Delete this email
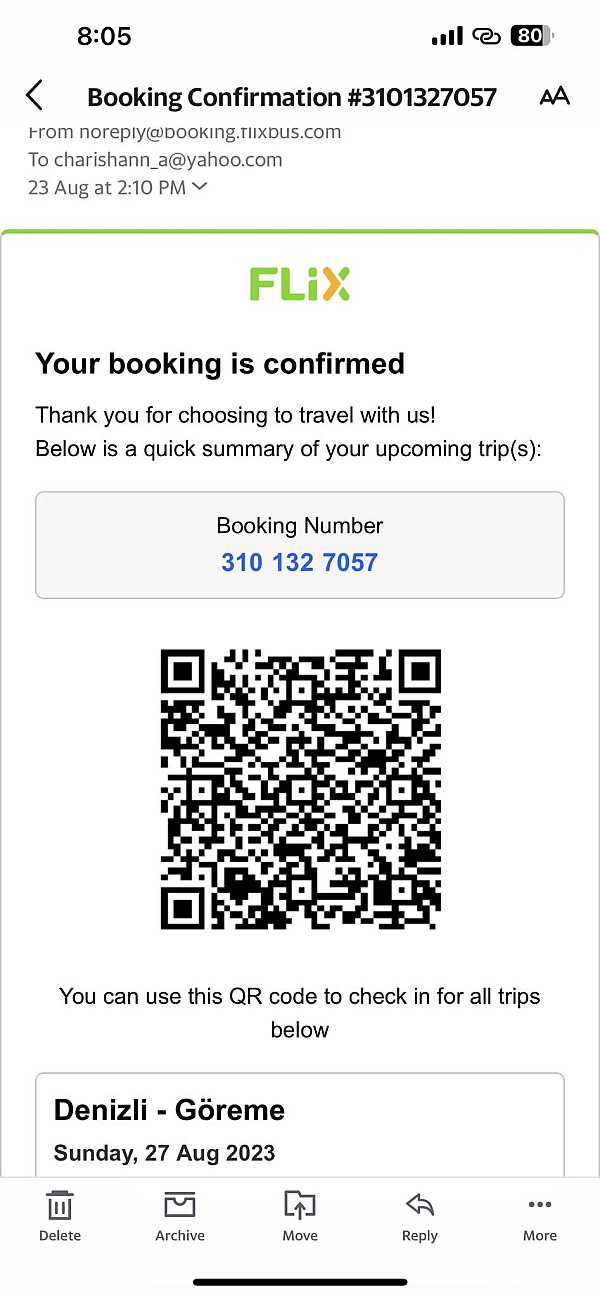This screenshot has width=600, height=1297. [x=60, y=1215]
